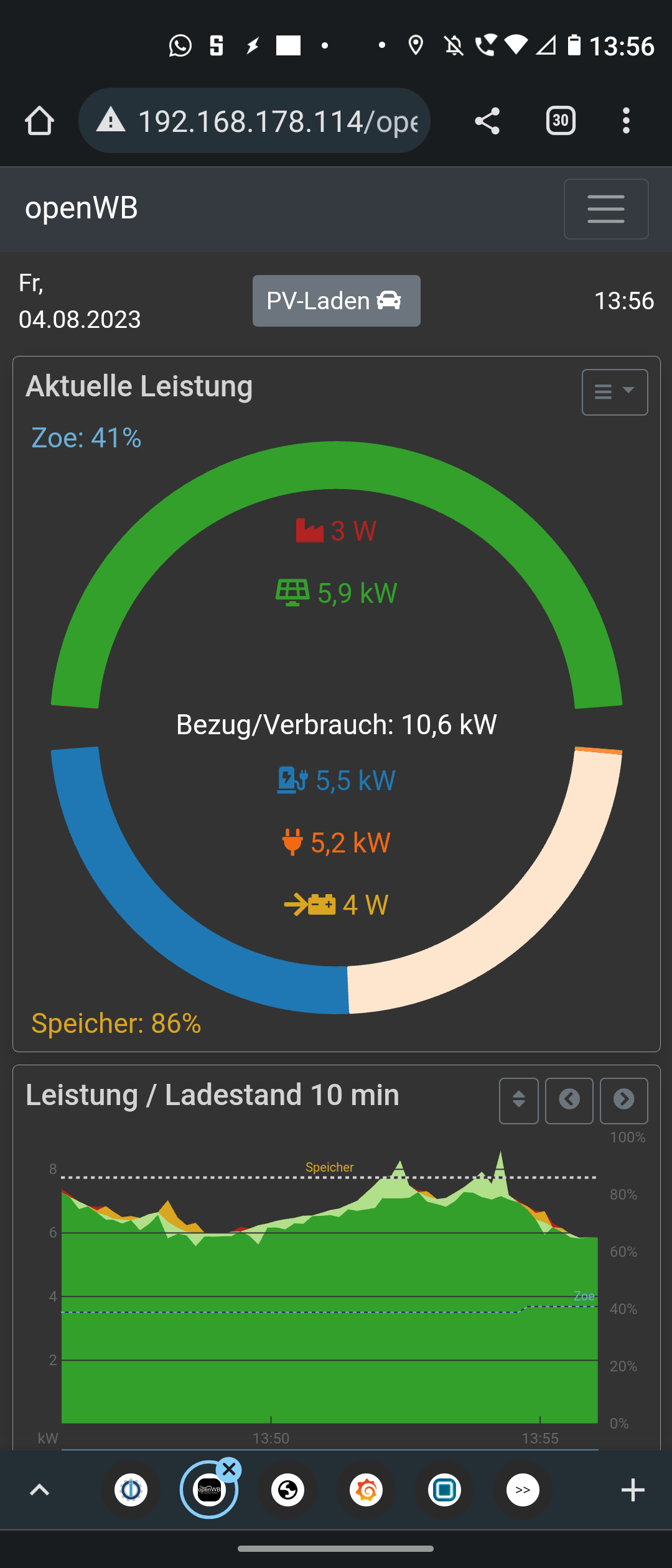Switch to the tab with >> icon
672x1568 pixels.
(x=523, y=1490)
